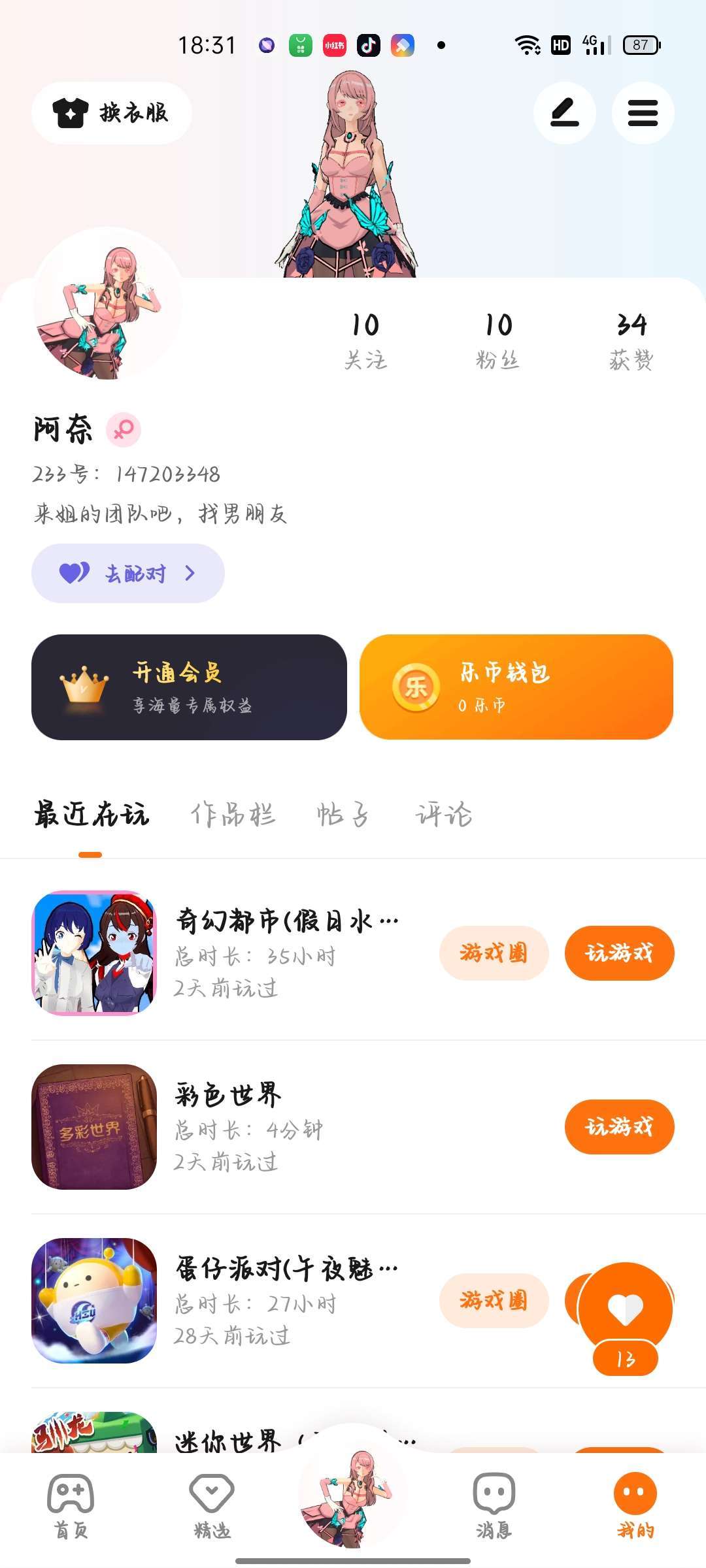The height and width of the screenshot is (1568, 706).
Task: Go to the 首页 home tab
Action: [71, 1503]
